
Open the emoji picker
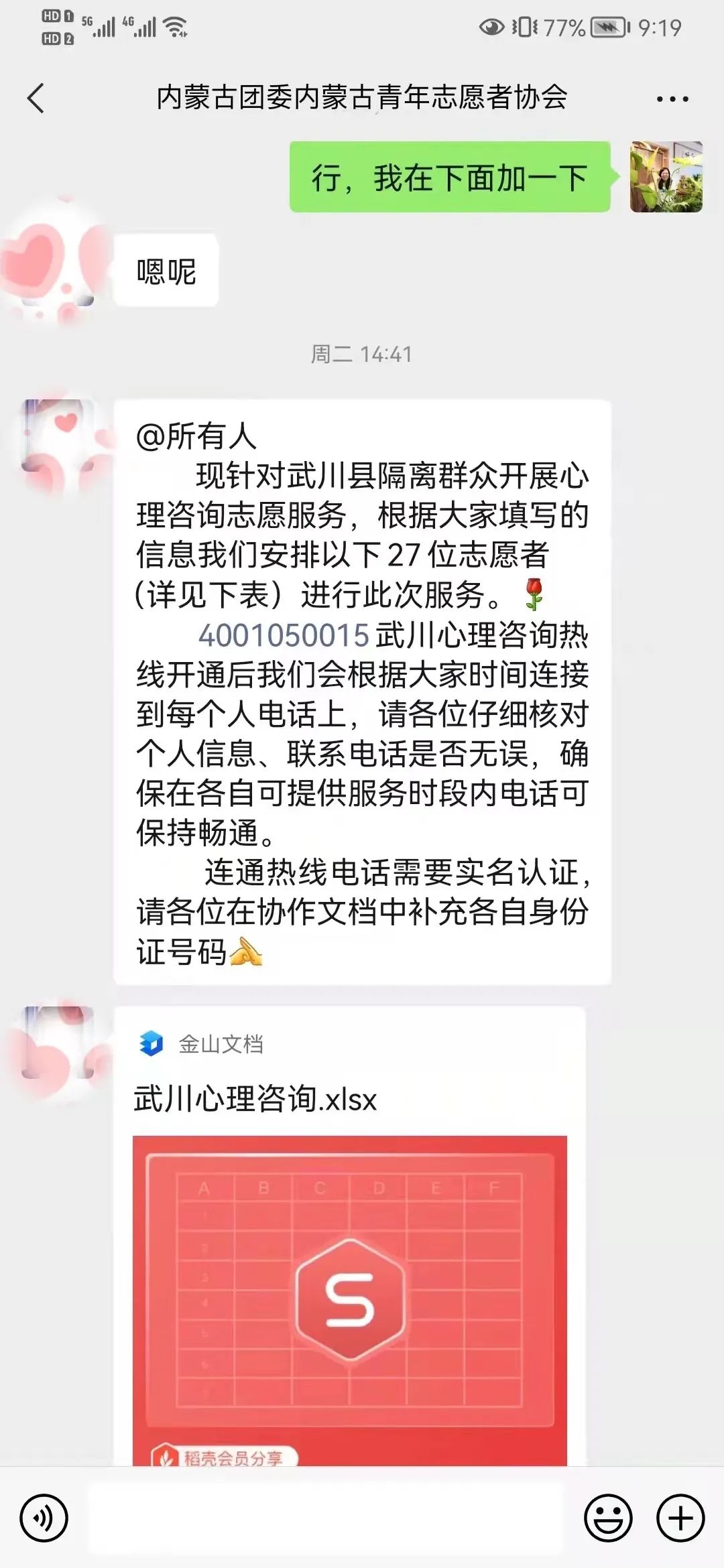pos(608,1518)
